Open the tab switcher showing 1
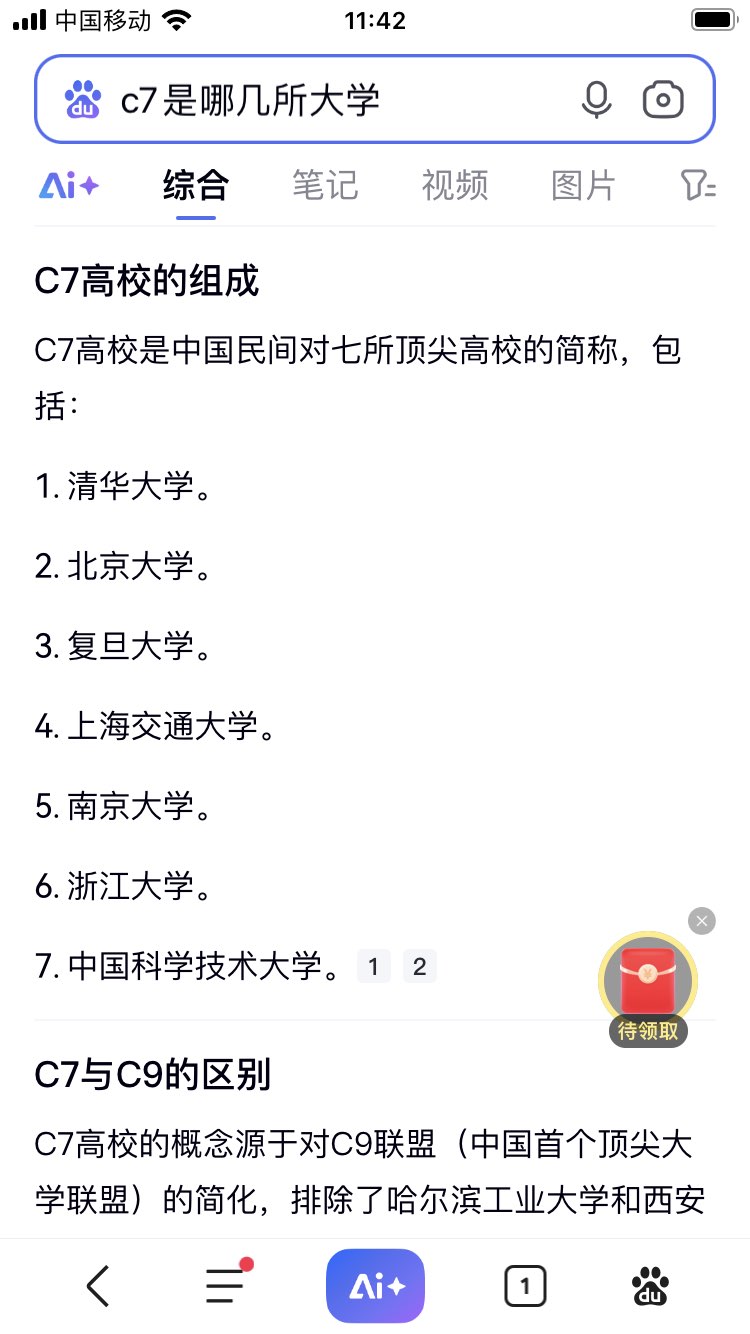Screen dimensions: 750x1334 pyautogui.click(x=525, y=1286)
